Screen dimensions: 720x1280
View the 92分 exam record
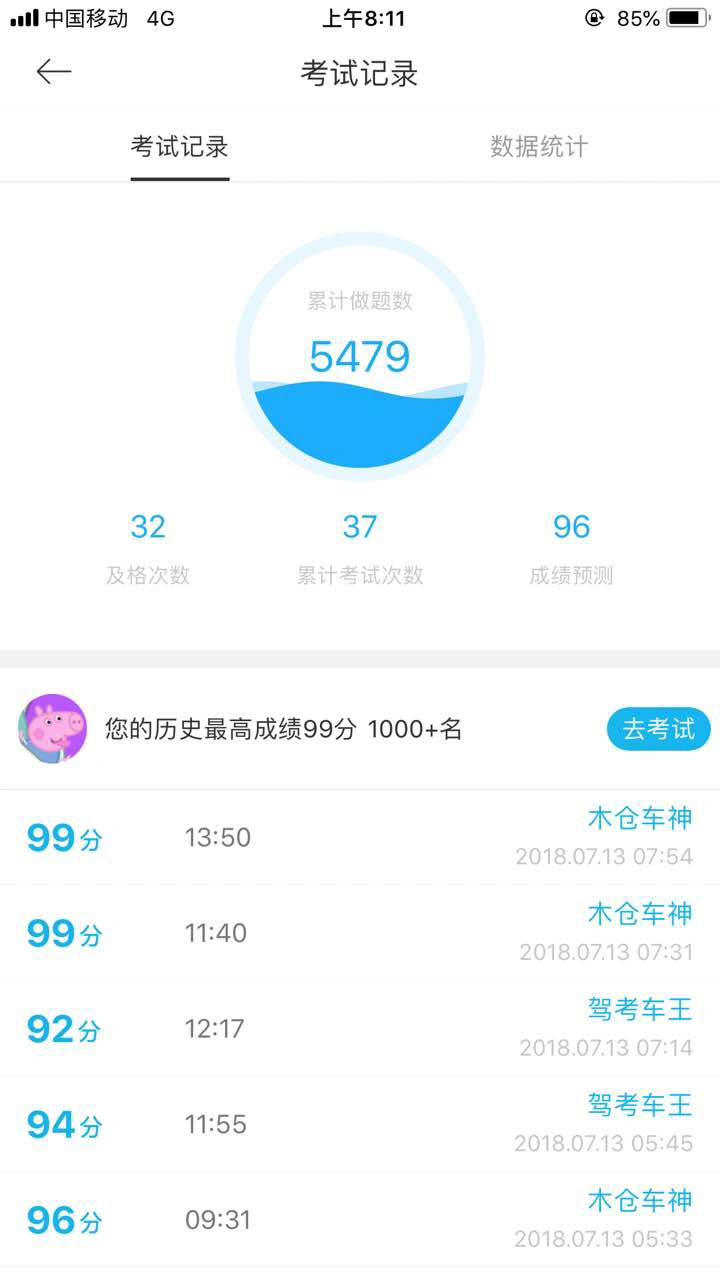click(x=360, y=1029)
